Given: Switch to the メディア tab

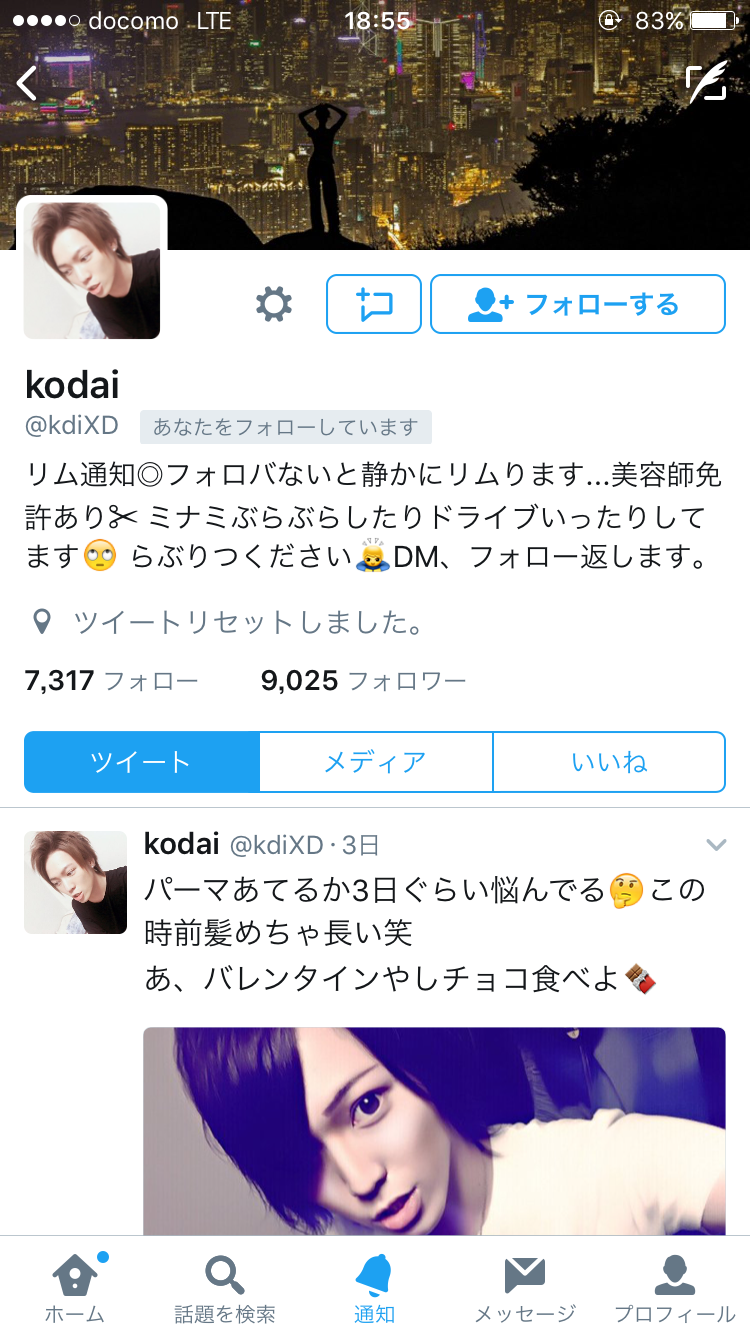Looking at the screenshot, I should 375,762.
